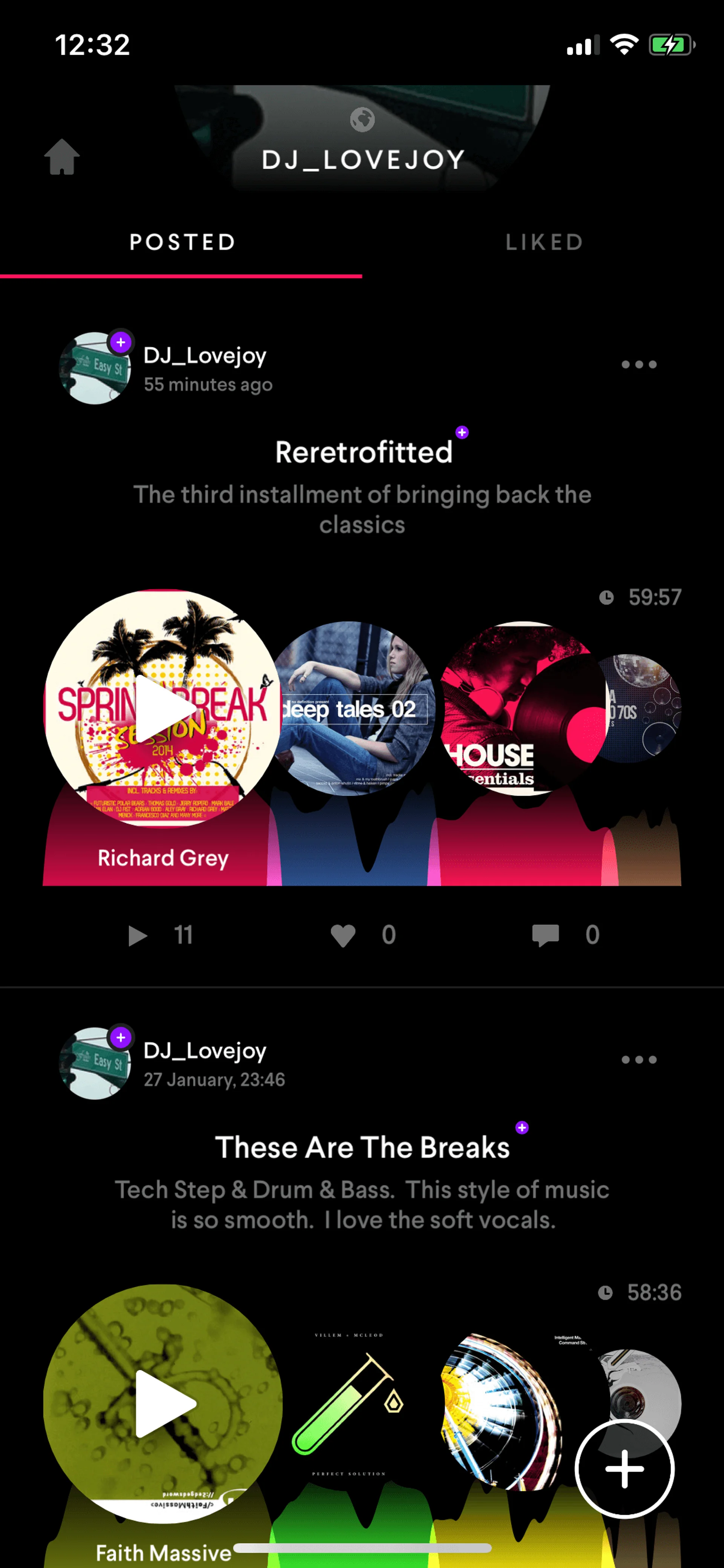Open DJ_Lovejoy avatar on 27 January post

click(95, 1063)
